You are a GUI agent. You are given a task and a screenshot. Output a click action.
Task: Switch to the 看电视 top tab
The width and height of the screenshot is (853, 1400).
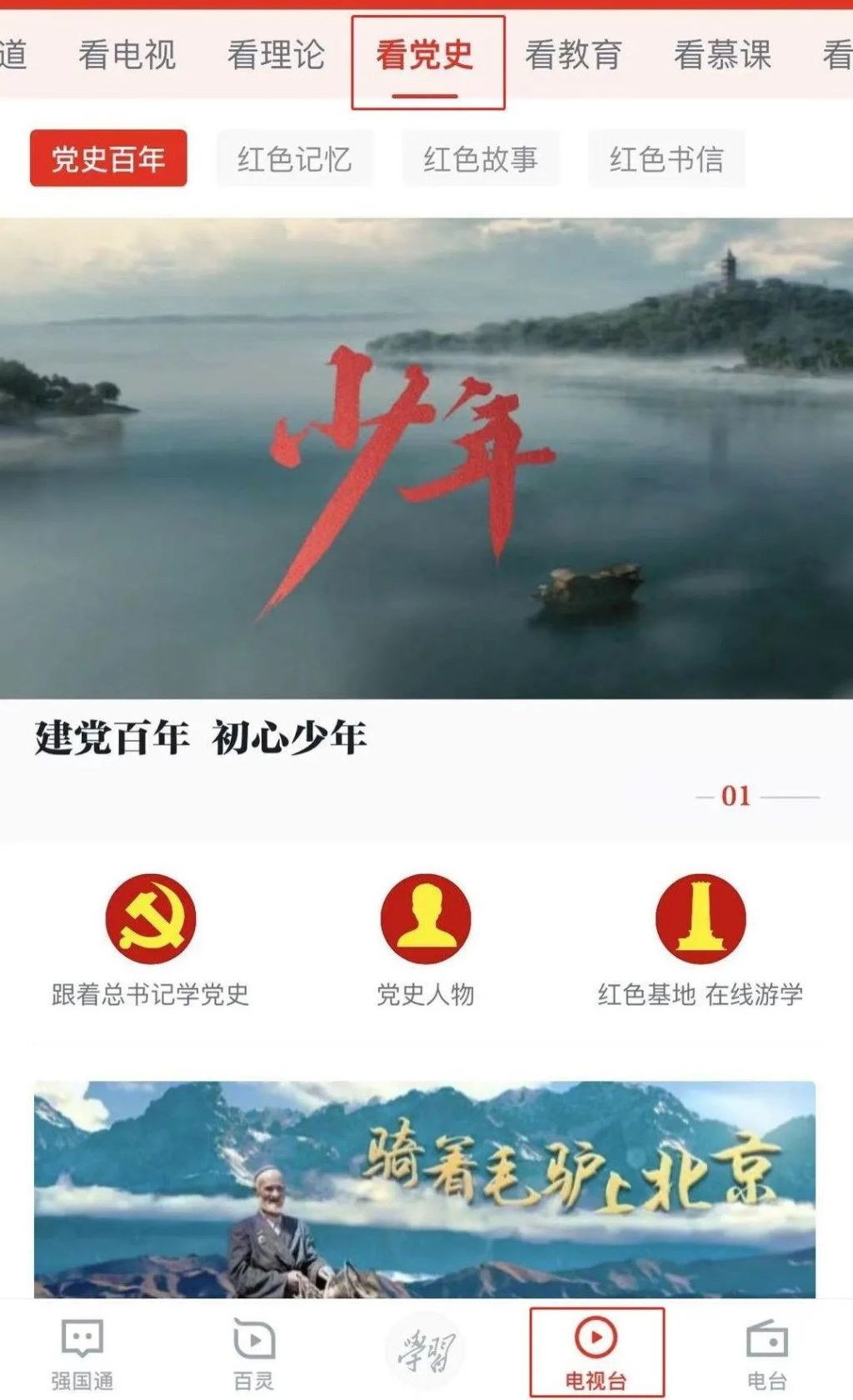pyautogui.click(x=127, y=56)
